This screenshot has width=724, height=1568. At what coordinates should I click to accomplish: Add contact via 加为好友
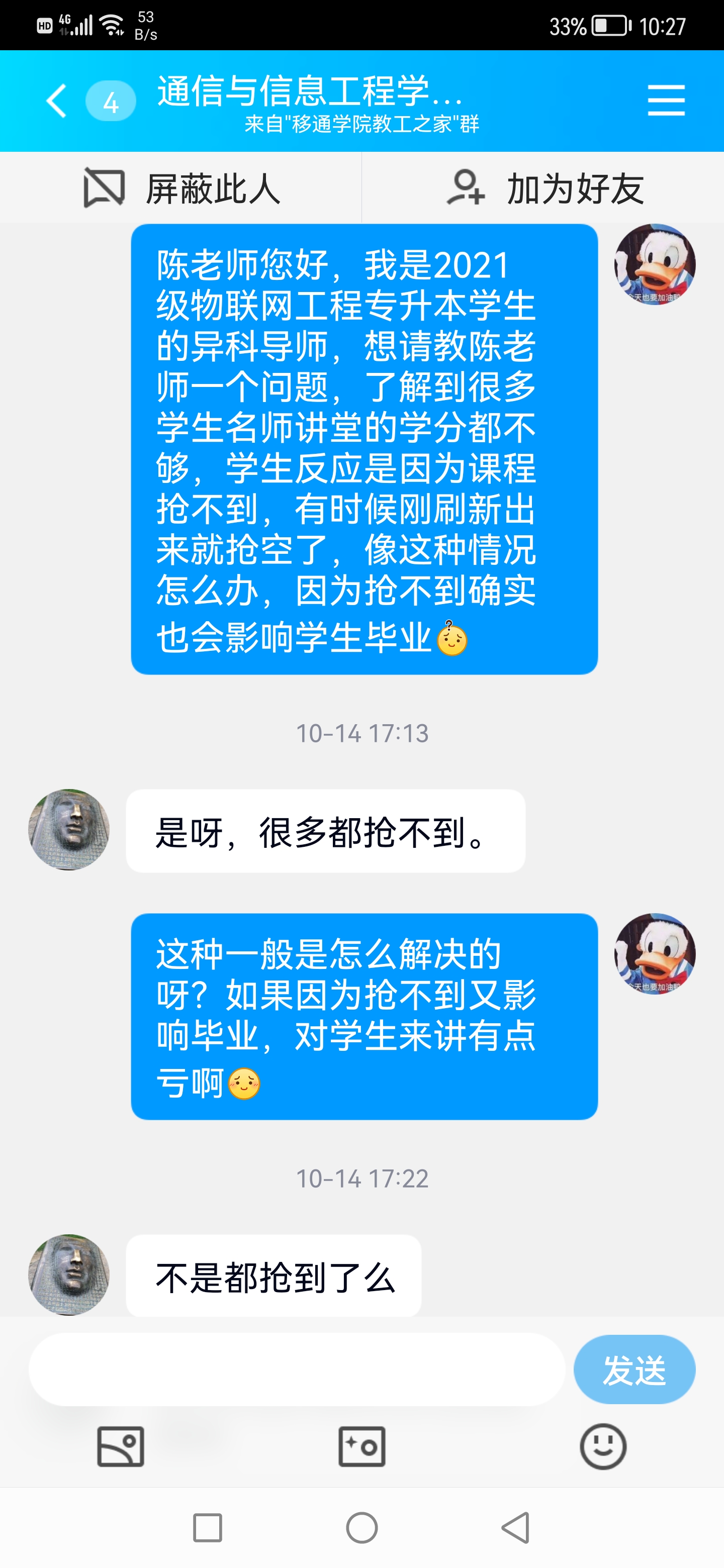coord(544,188)
